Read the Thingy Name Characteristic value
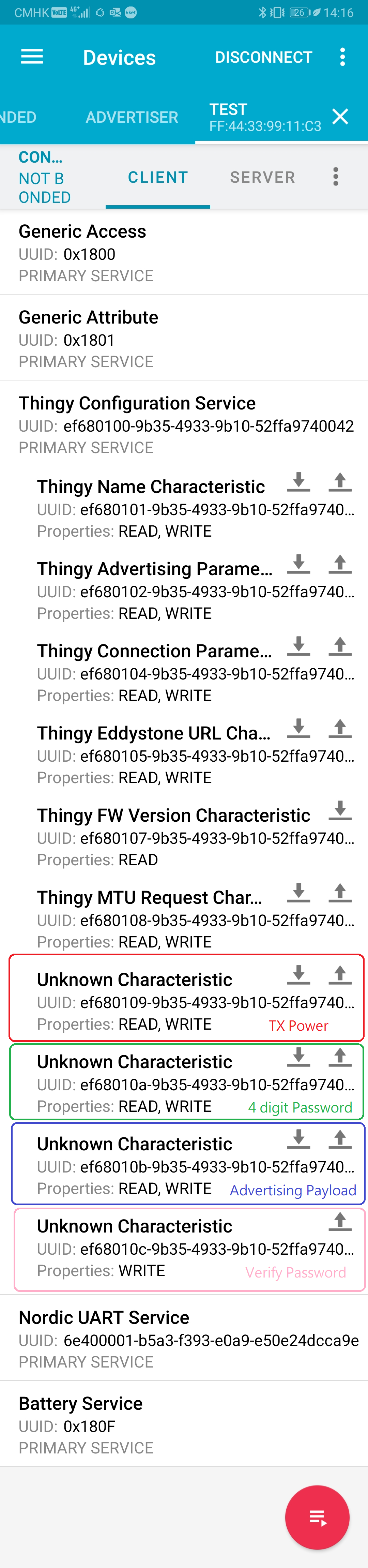 pyautogui.click(x=298, y=482)
